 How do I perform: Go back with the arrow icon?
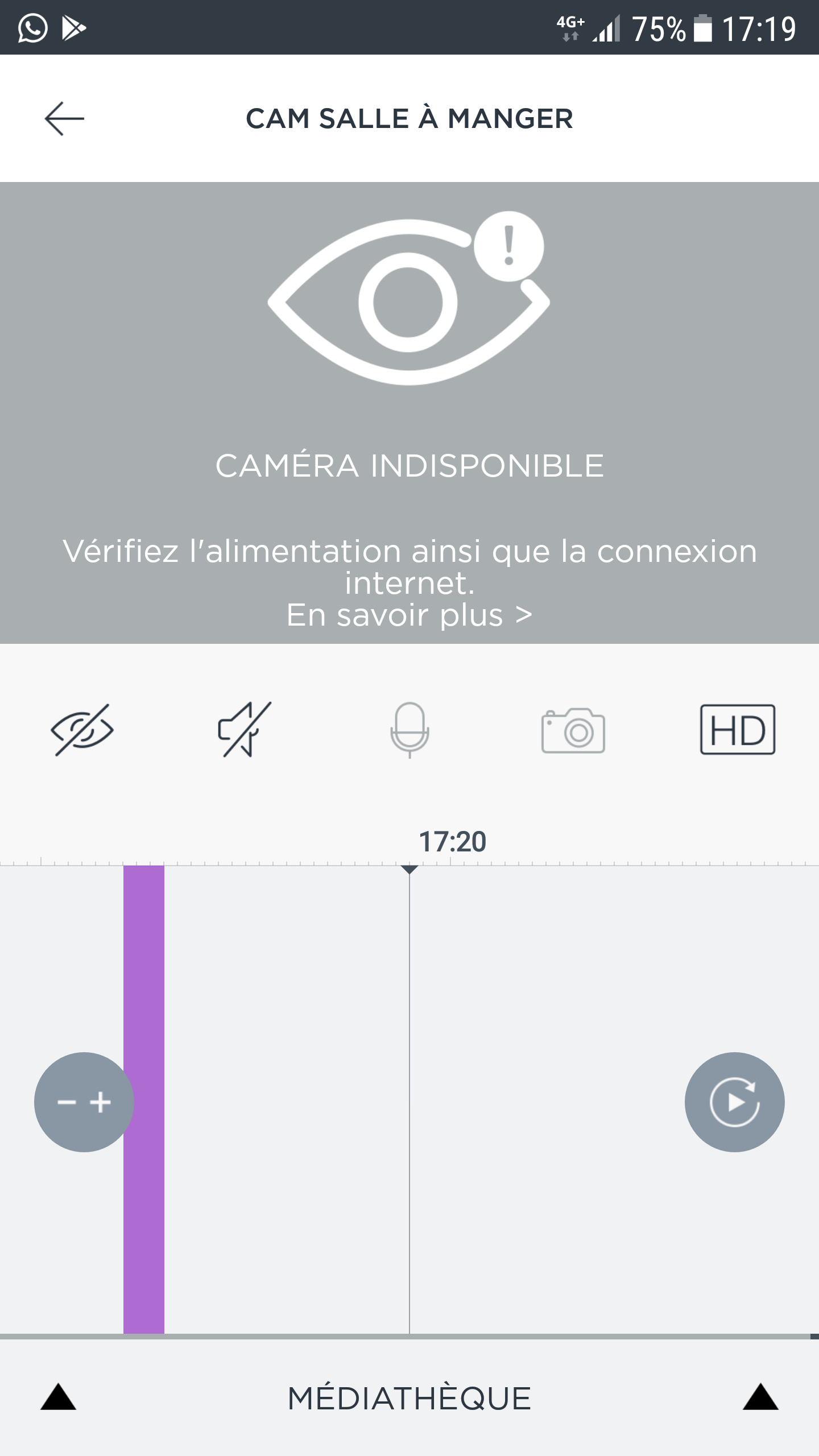[64, 118]
